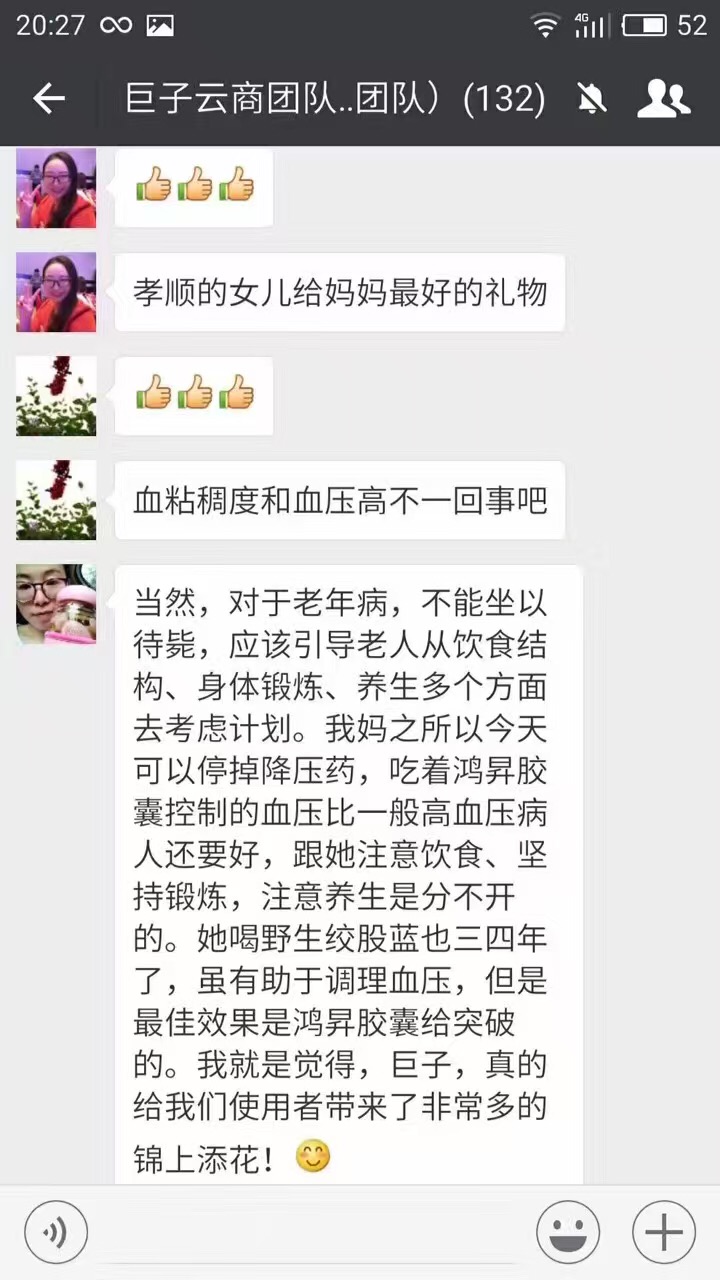Open the plus attachment menu
This screenshot has height=1280, width=720.
click(664, 1232)
